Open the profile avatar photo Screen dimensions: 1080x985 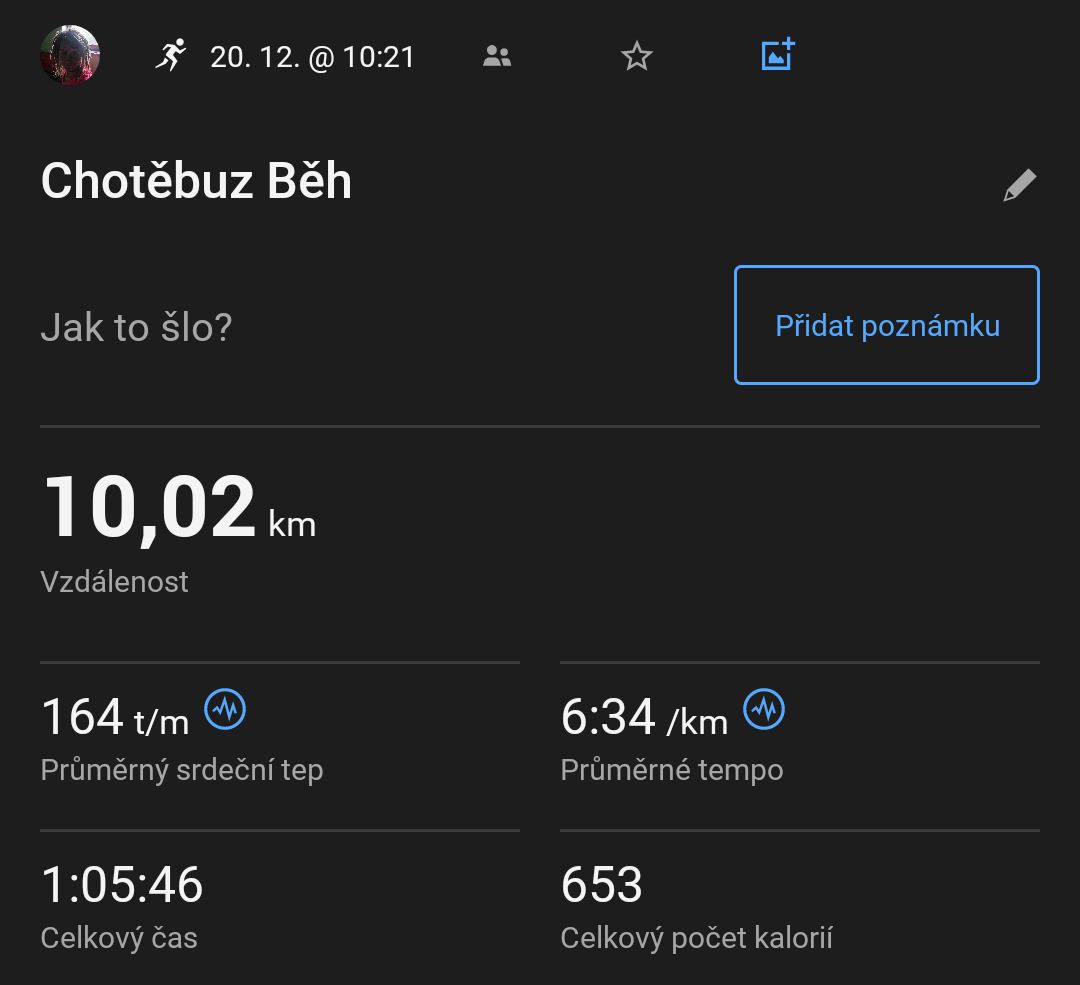click(x=70, y=56)
